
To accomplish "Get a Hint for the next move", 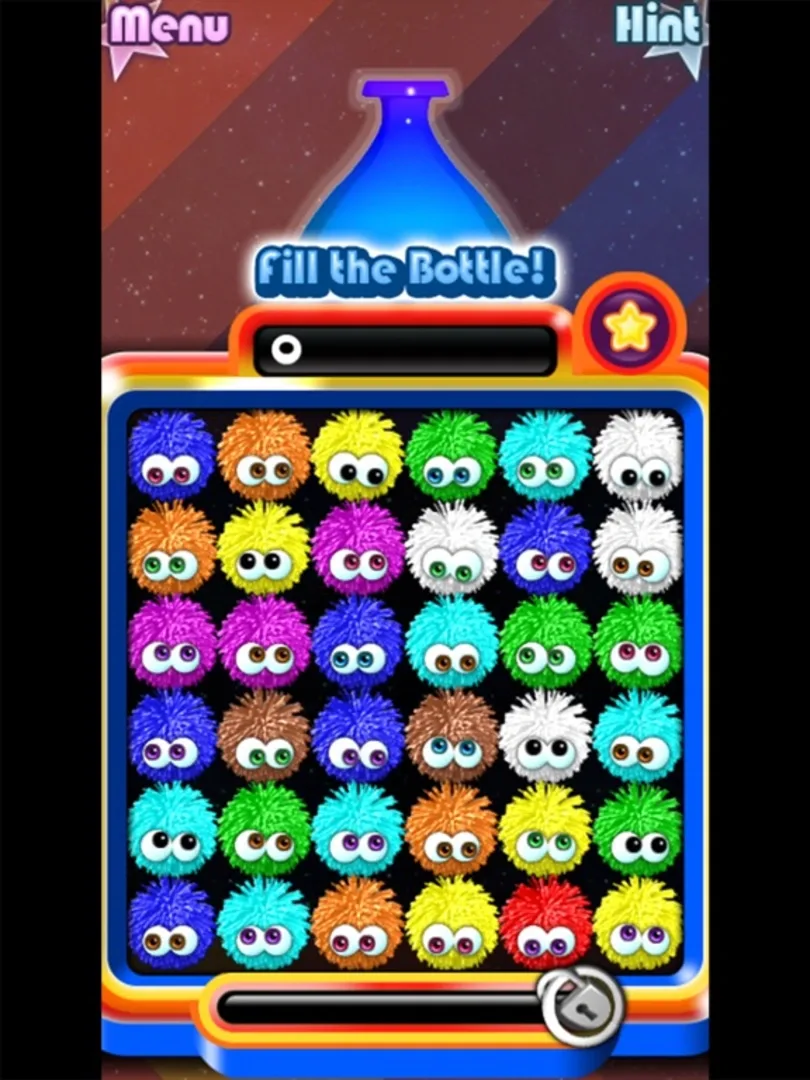I will (657, 26).
